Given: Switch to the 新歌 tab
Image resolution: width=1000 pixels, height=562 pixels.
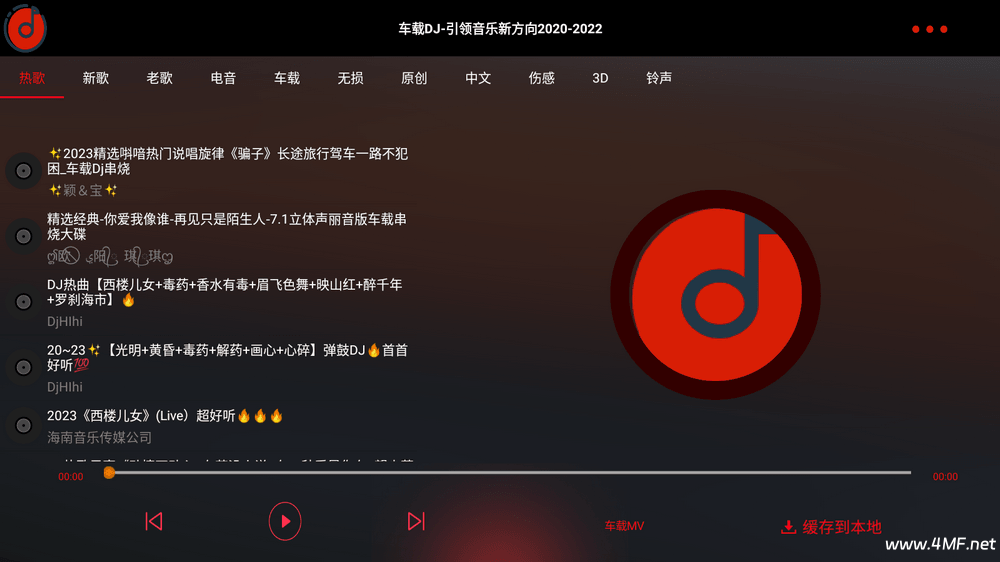Looking at the screenshot, I should pyautogui.click(x=96, y=78).
